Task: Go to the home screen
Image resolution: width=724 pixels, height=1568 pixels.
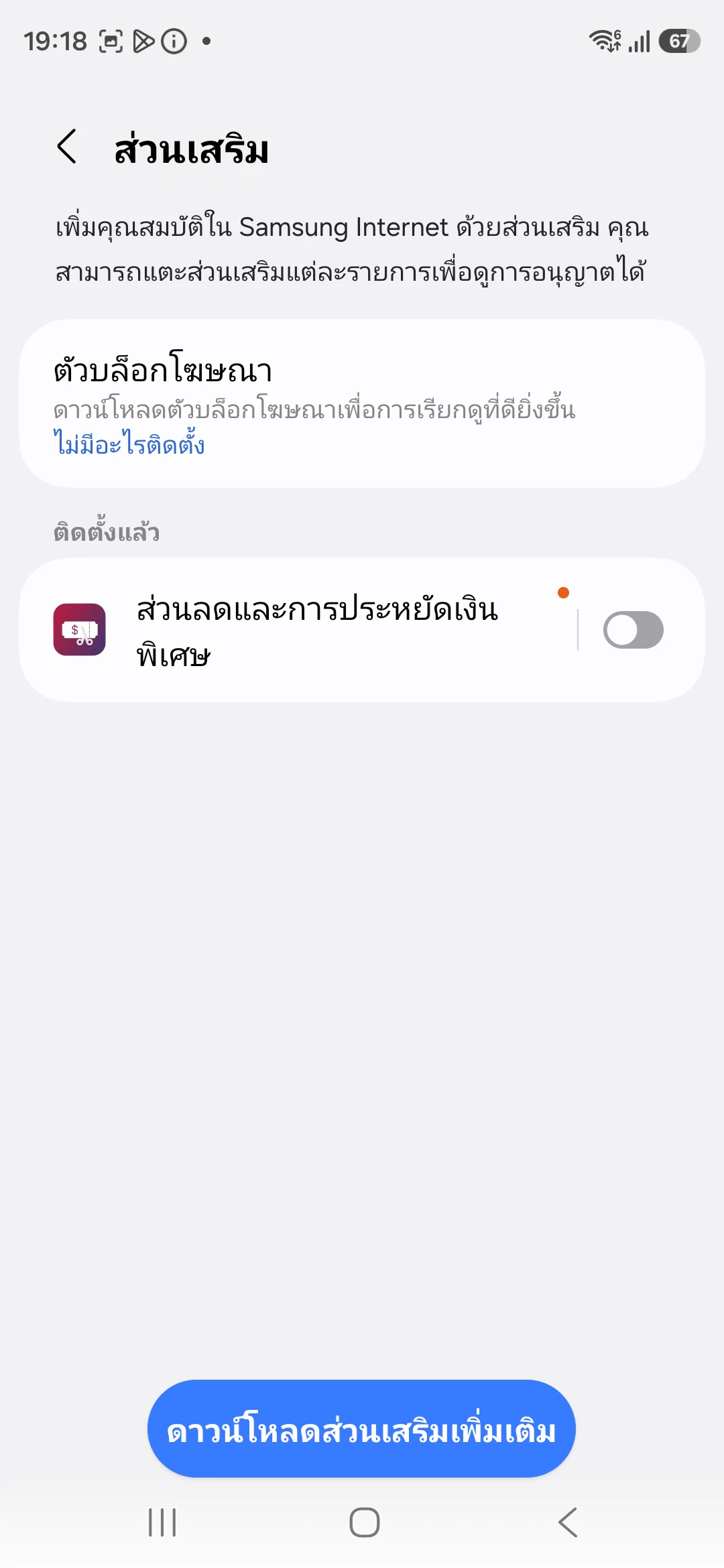Action: (x=364, y=1522)
